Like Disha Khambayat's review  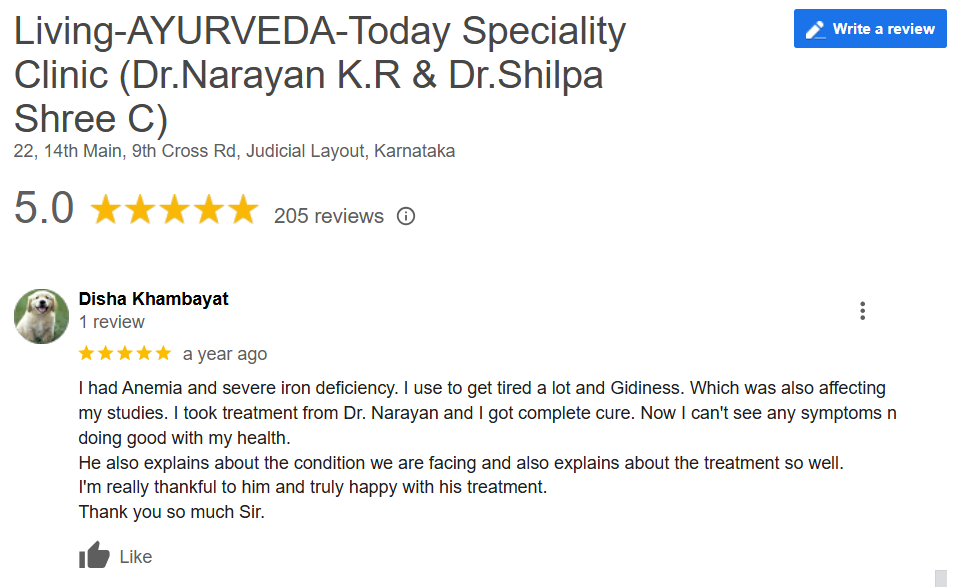click(115, 556)
